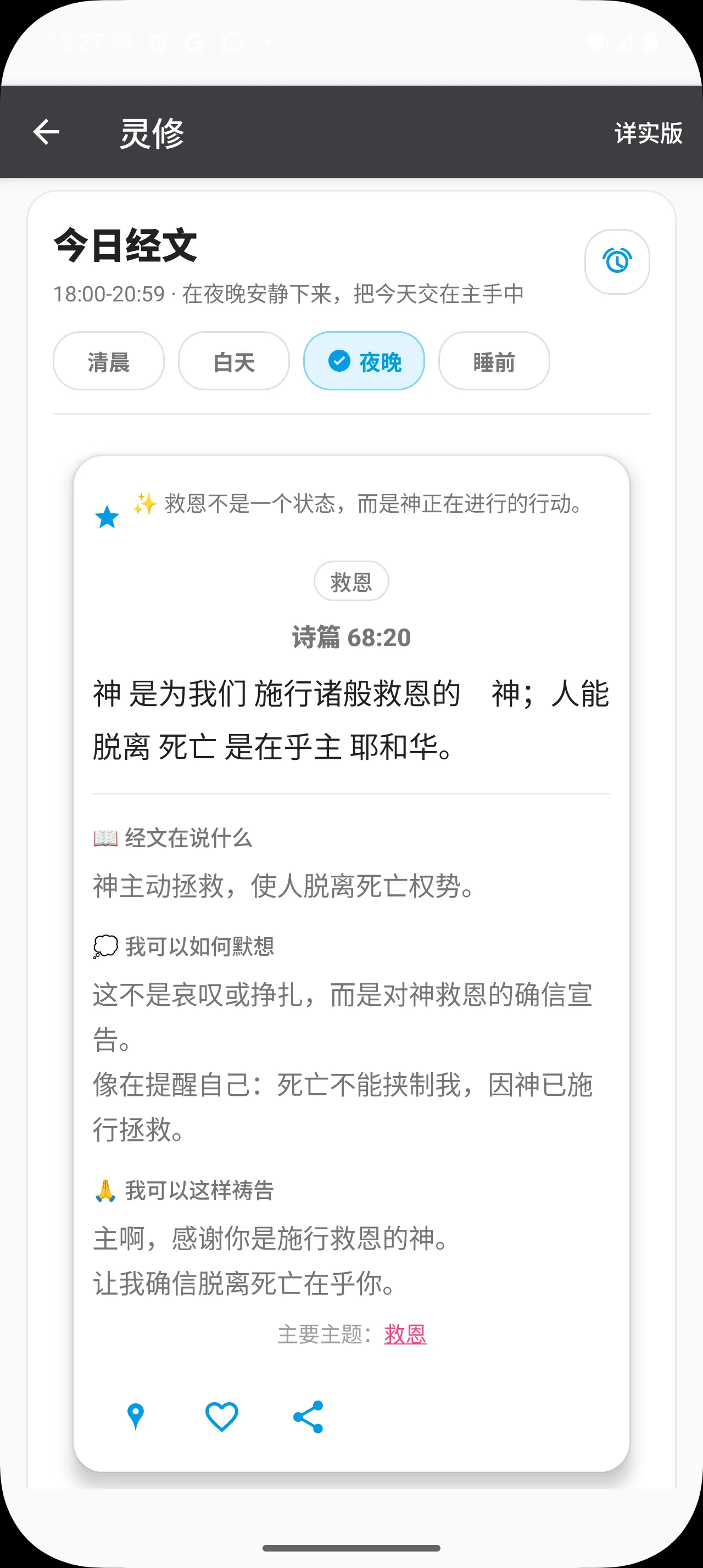Viewport: 703px width, 1568px height.
Task: Select the 清晨 time chip
Action: click(x=108, y=361)
